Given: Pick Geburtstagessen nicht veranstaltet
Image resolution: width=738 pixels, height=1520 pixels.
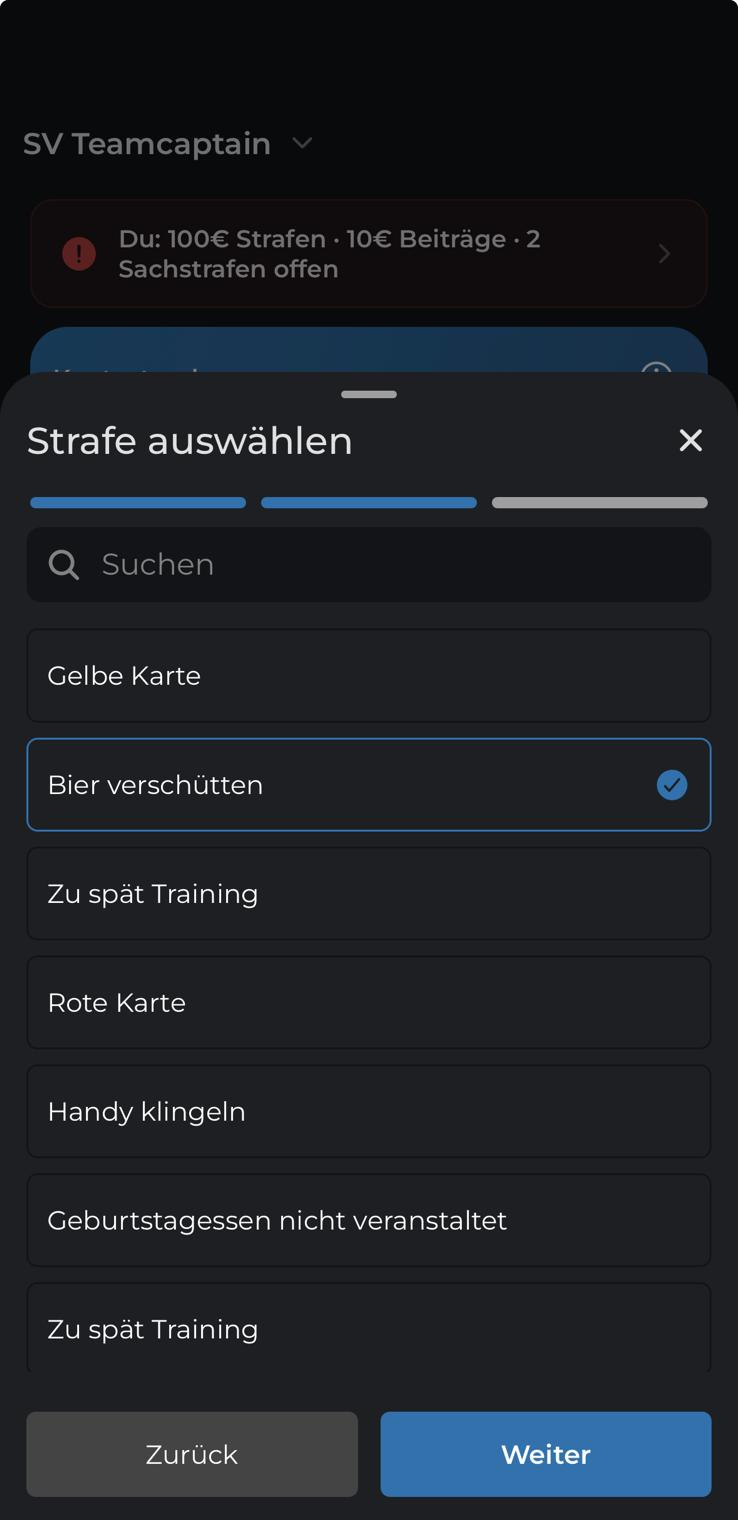Looking at the screenshot, I should point(369,1221).
